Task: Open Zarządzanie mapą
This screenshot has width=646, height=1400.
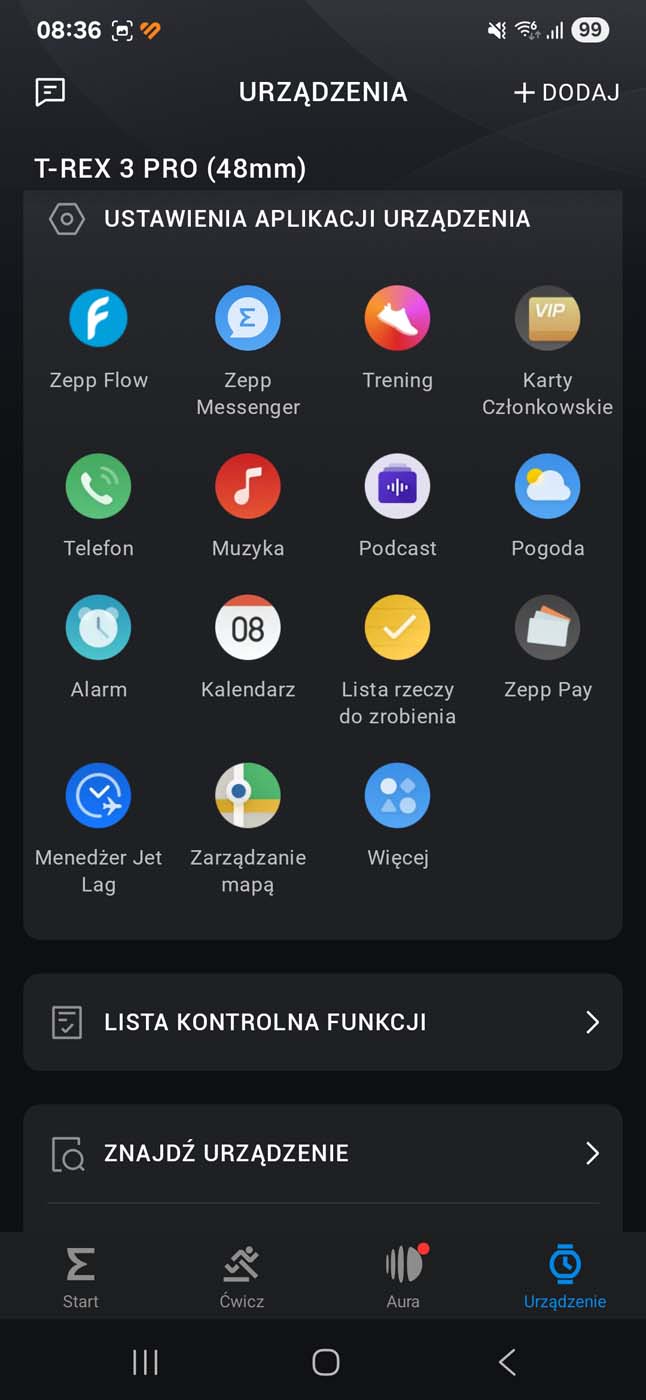Action: point(248,796)
